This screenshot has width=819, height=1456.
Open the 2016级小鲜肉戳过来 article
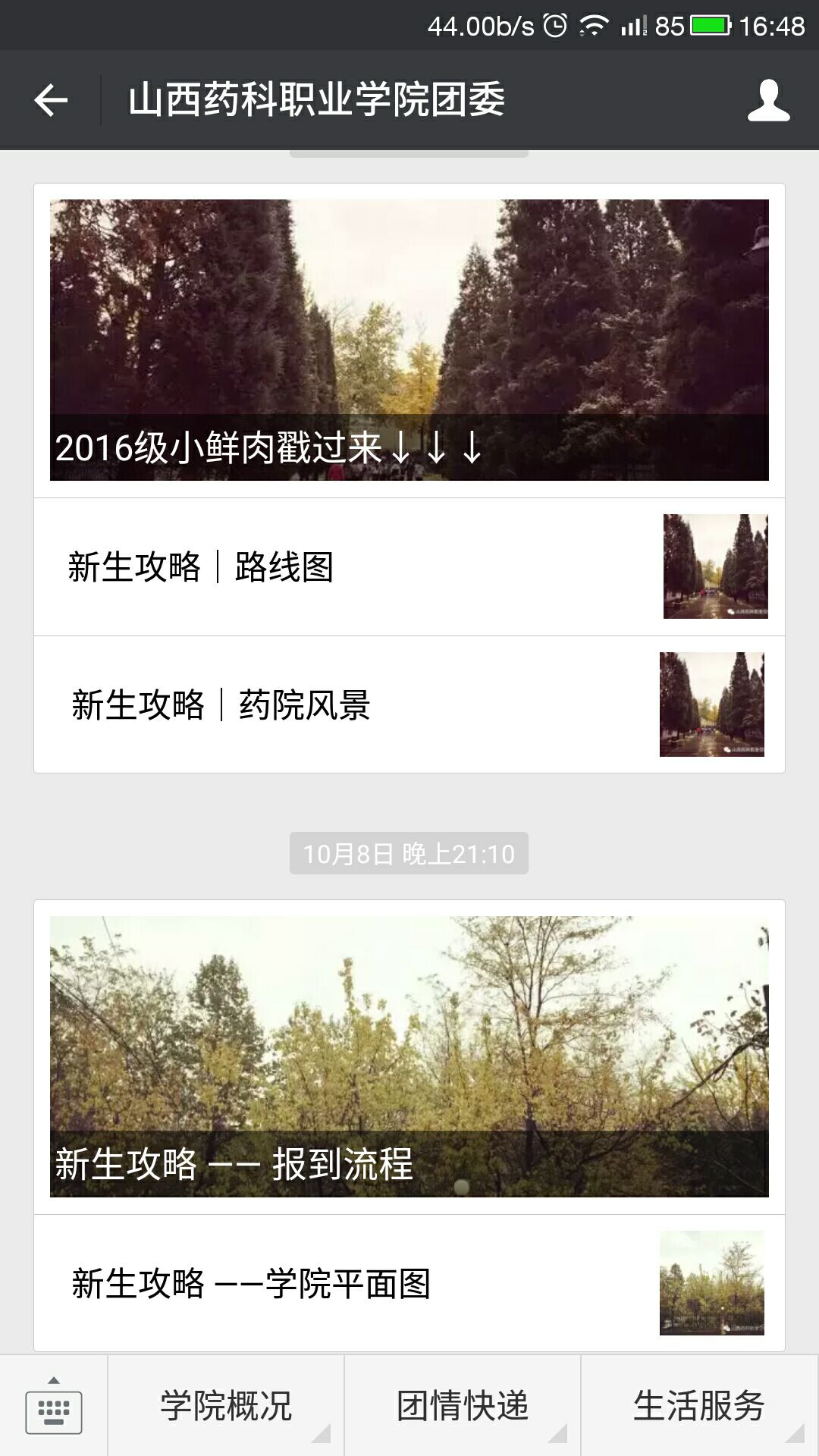409,340
